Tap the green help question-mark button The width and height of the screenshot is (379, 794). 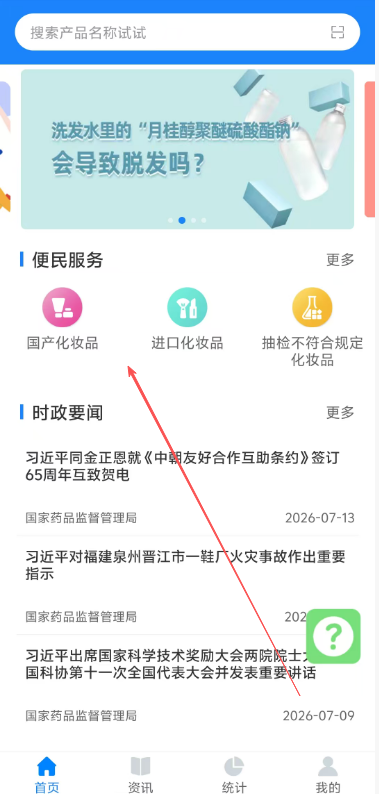coord(333,636)
